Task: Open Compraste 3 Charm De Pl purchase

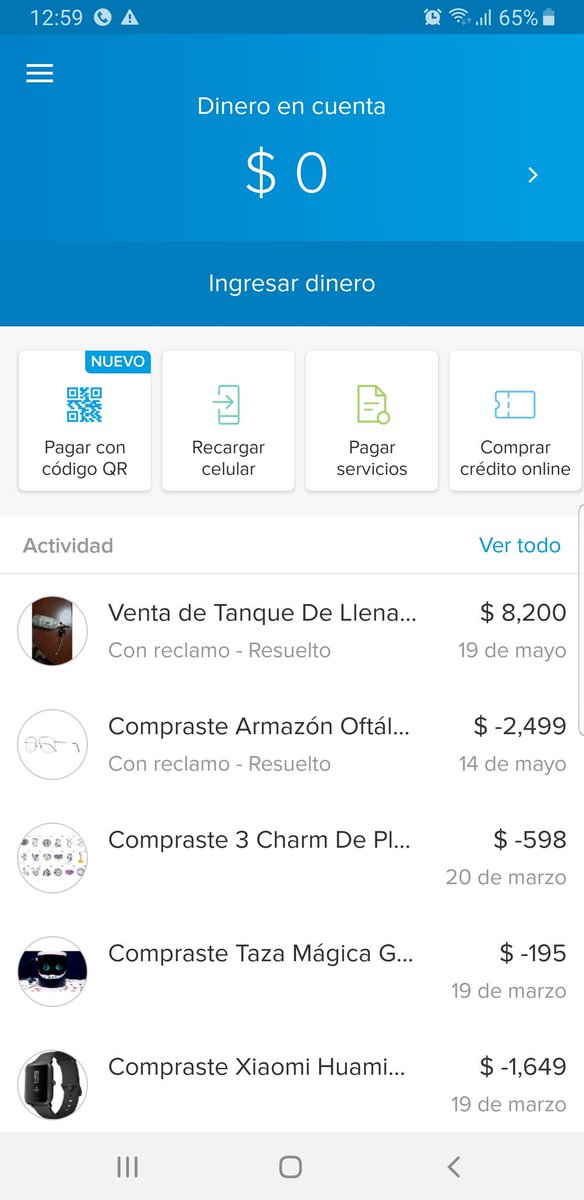Action: click(292, 858)
